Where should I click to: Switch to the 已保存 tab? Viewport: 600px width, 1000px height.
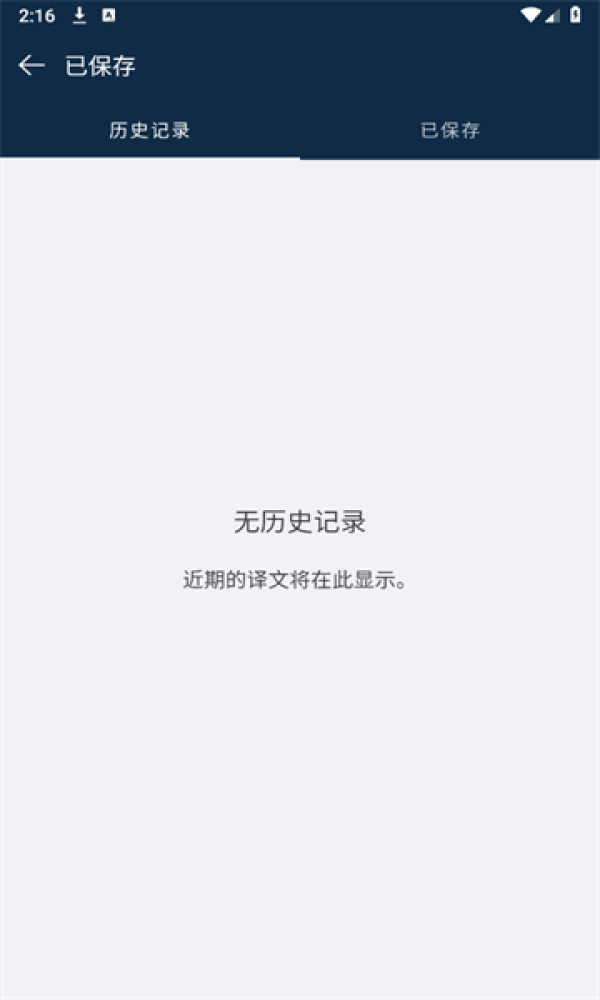coord(450,130)
